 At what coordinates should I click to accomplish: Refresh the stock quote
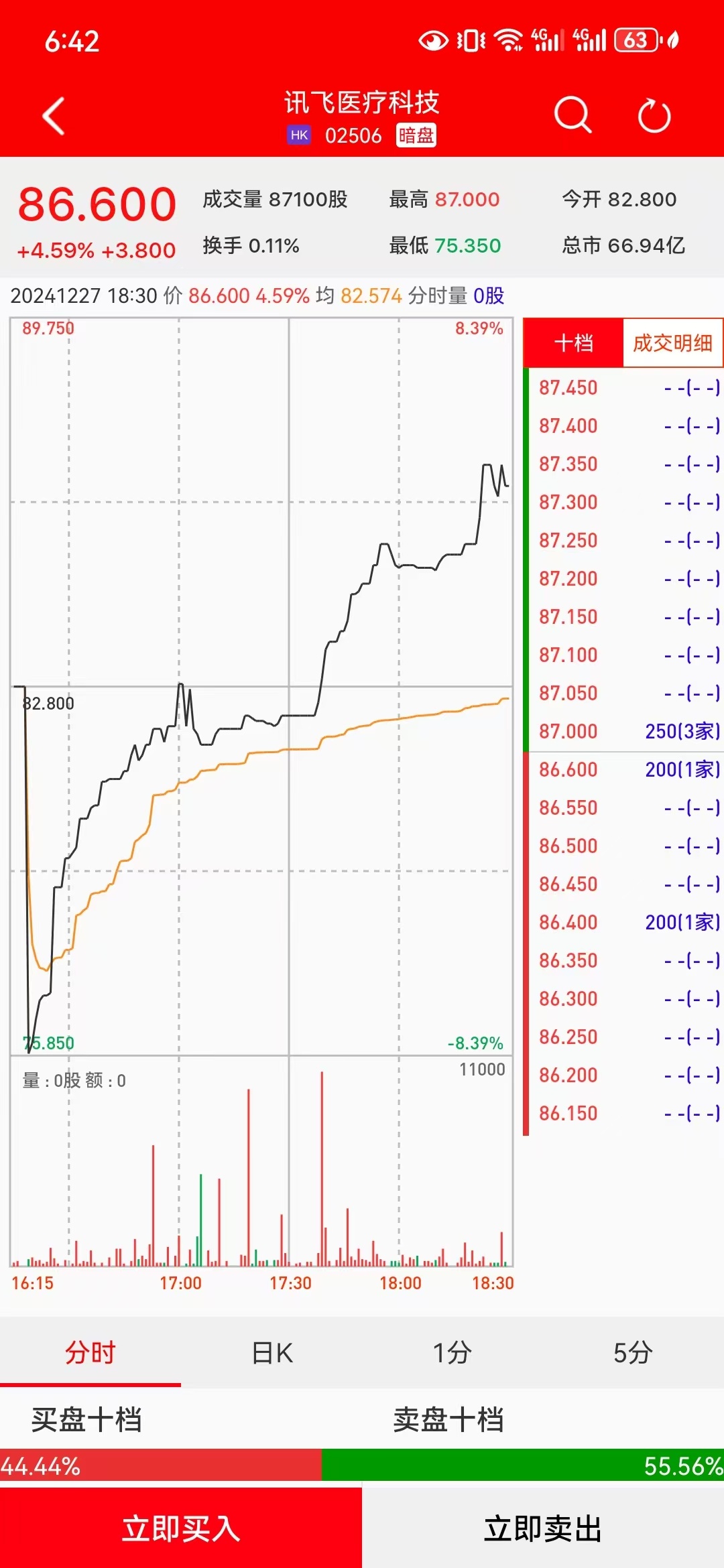click(654, 117)
